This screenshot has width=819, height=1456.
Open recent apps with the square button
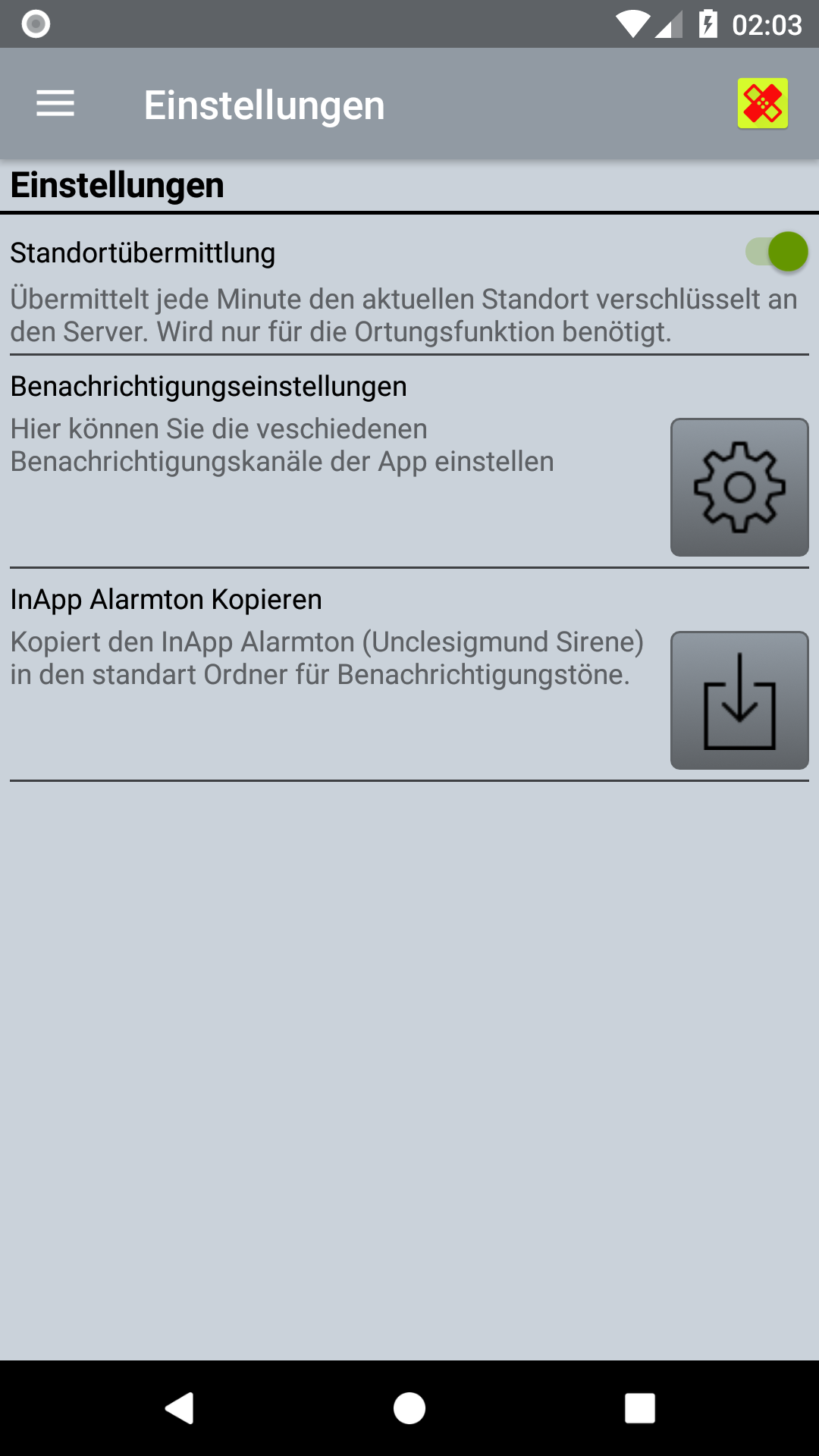[639, 1408]
